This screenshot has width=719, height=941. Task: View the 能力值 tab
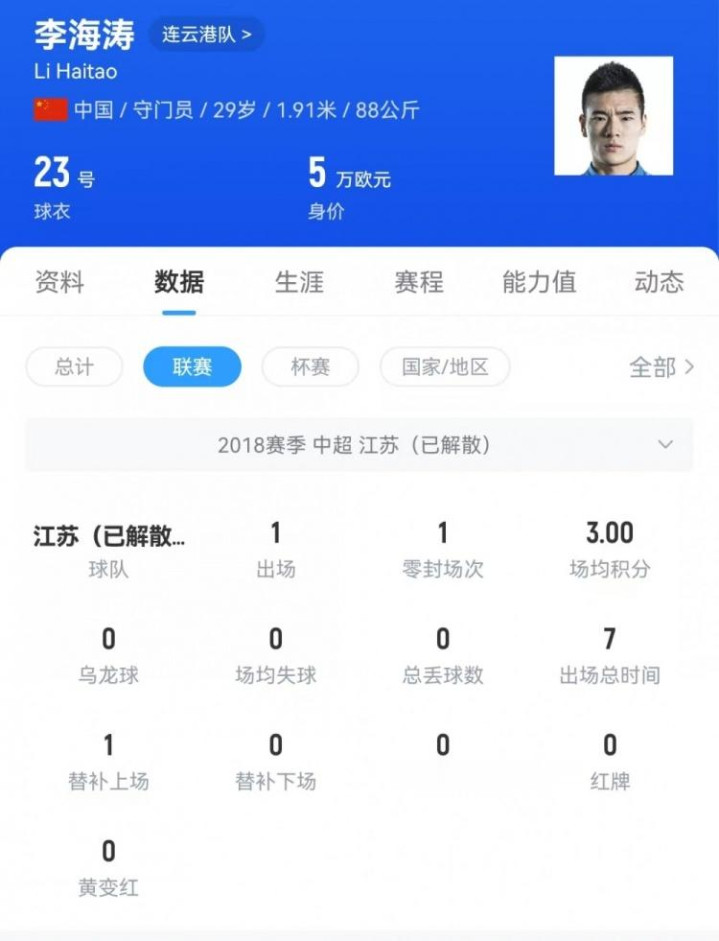point(539,282)
